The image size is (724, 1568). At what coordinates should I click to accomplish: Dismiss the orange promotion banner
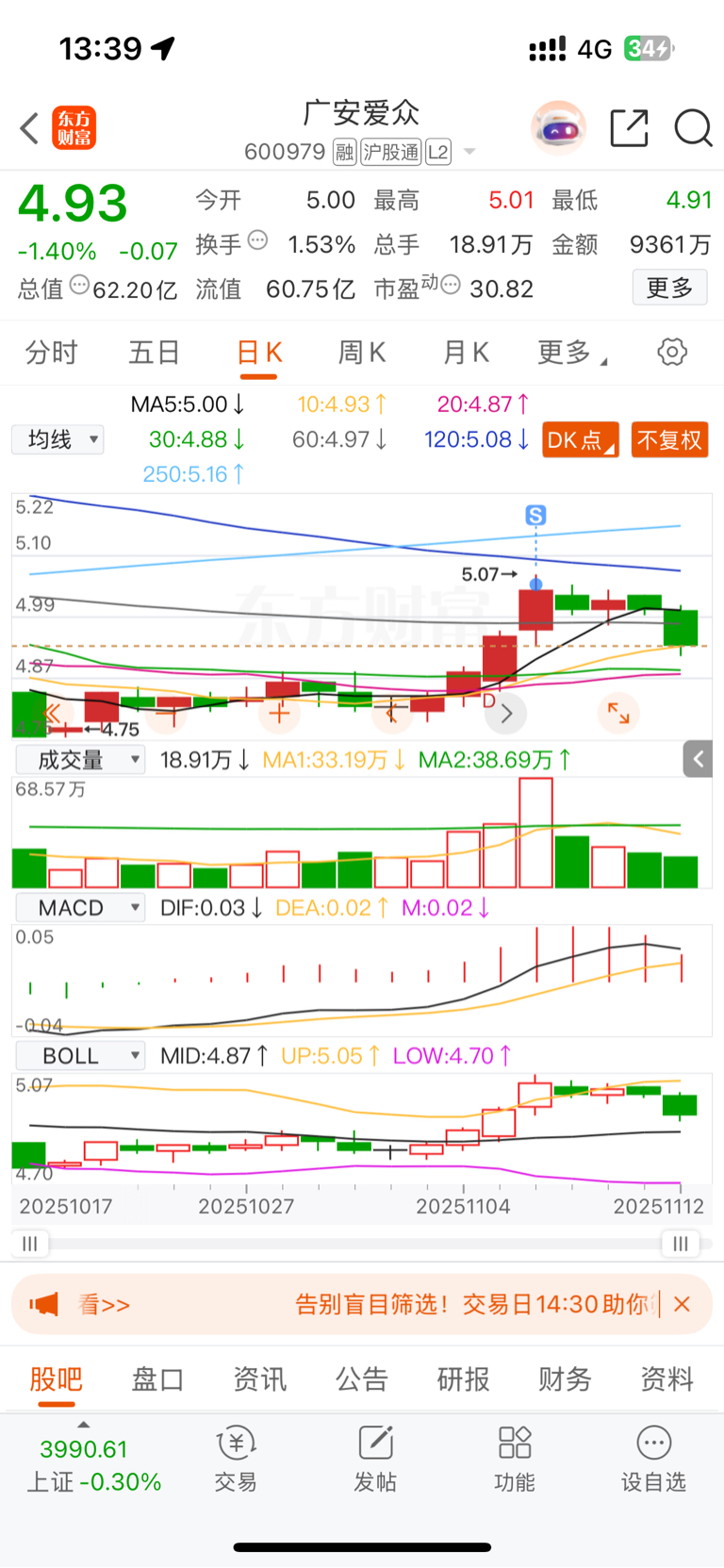[683, 1304]
